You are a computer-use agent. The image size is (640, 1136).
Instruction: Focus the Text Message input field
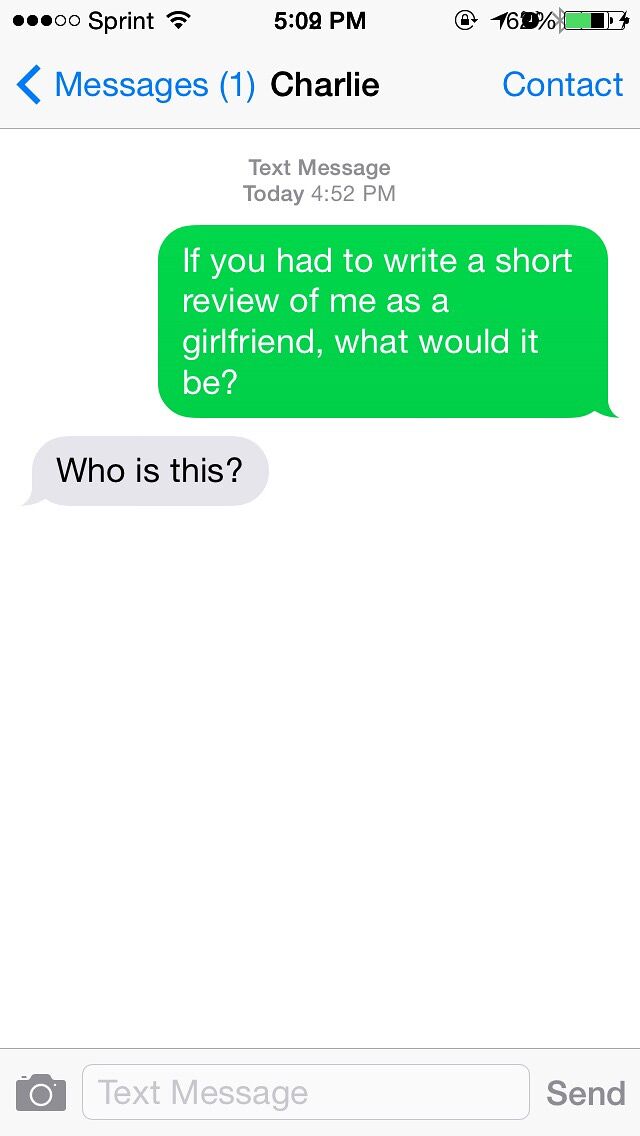306,1093
